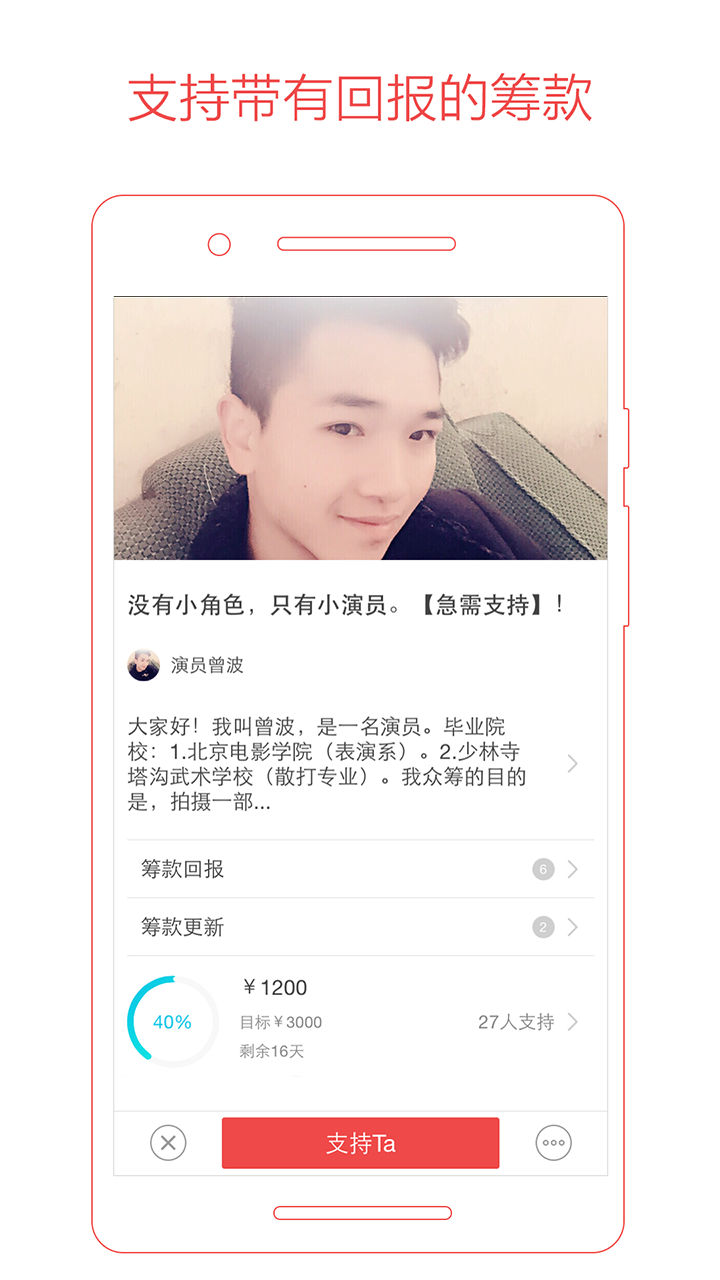Expand the 筹款更新 updates section
This screenshot has width=720, height=1280.
click(x=360, y=927)
